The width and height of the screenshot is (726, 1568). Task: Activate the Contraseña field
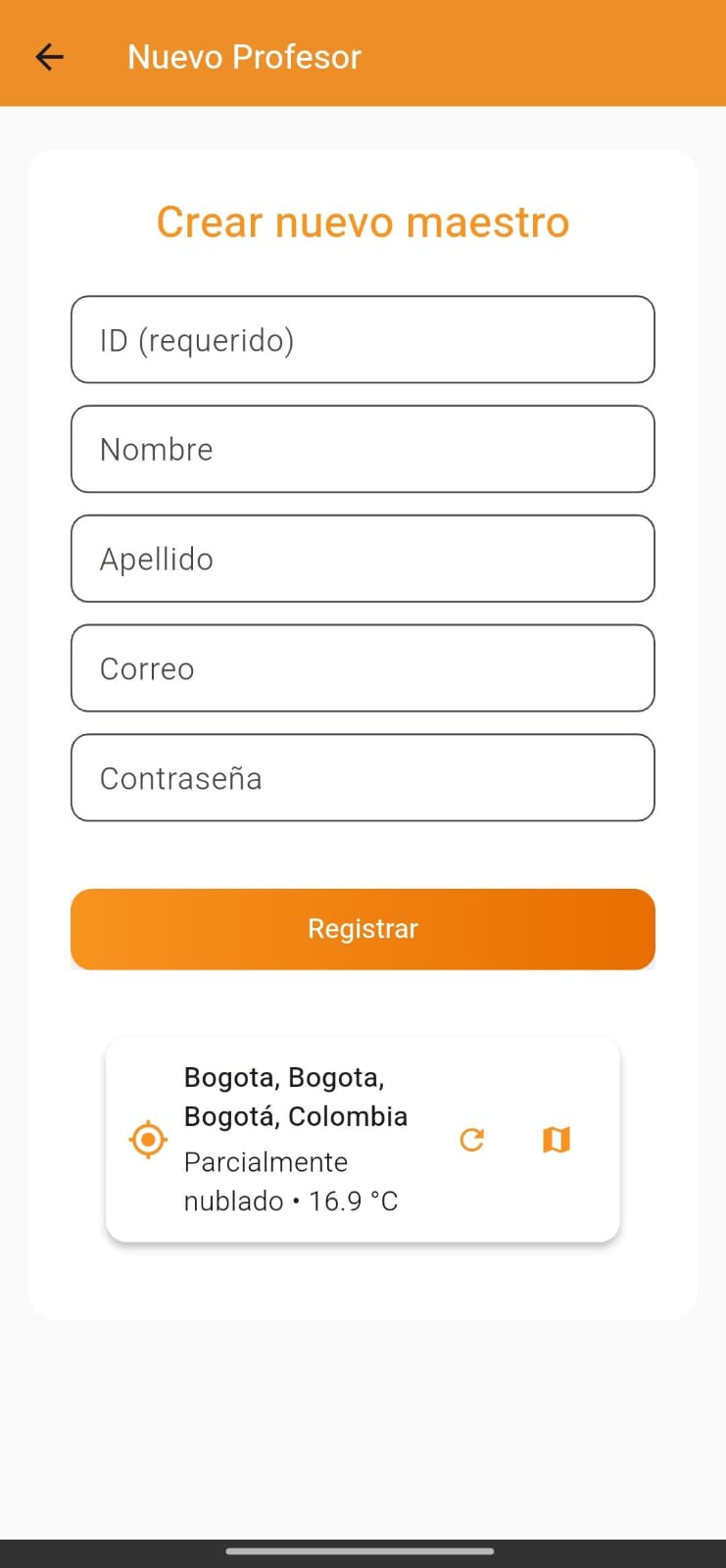[363, 778]
